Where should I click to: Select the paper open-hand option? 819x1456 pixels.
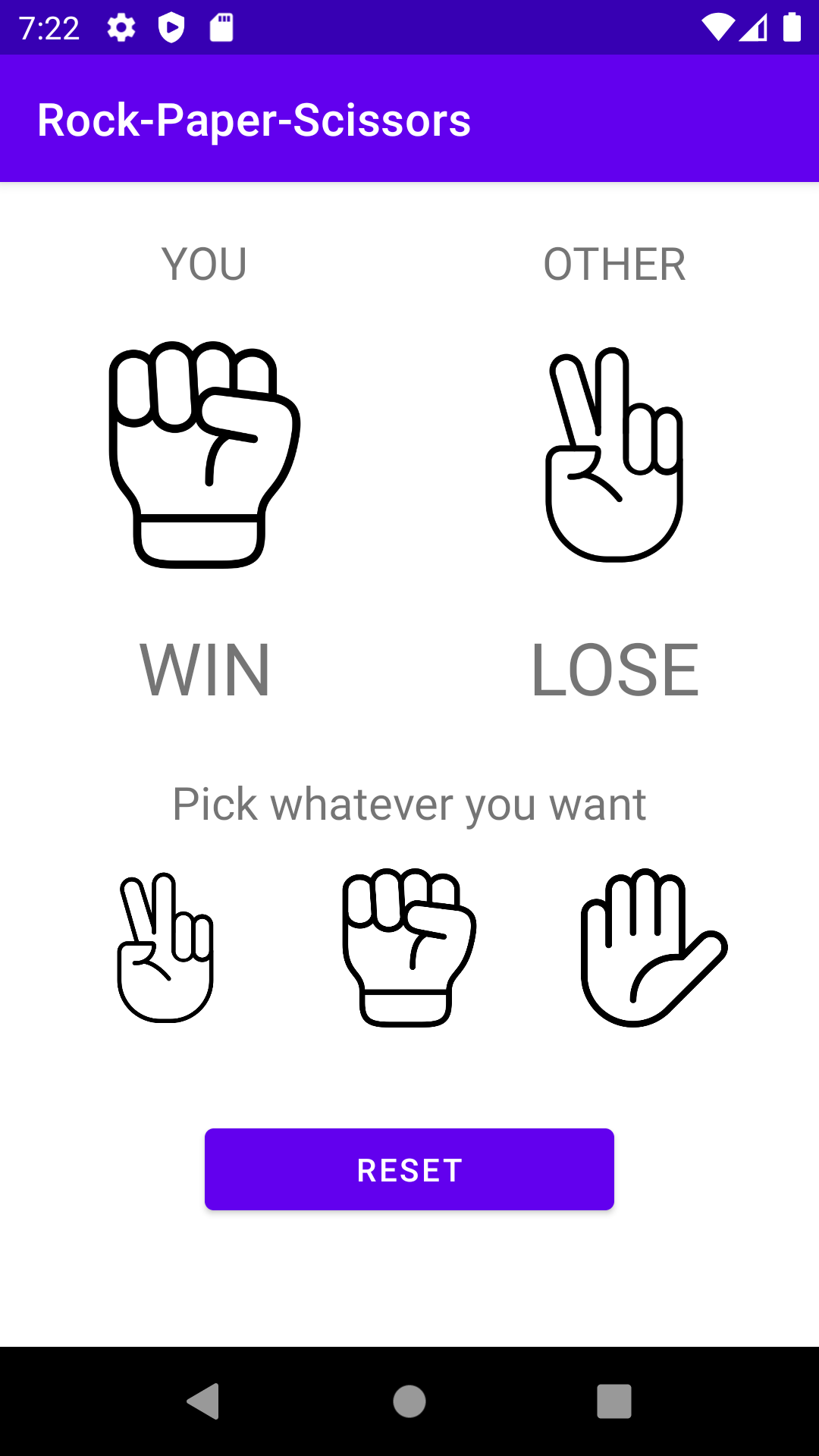pyautogui.click(x=653, y=948)
